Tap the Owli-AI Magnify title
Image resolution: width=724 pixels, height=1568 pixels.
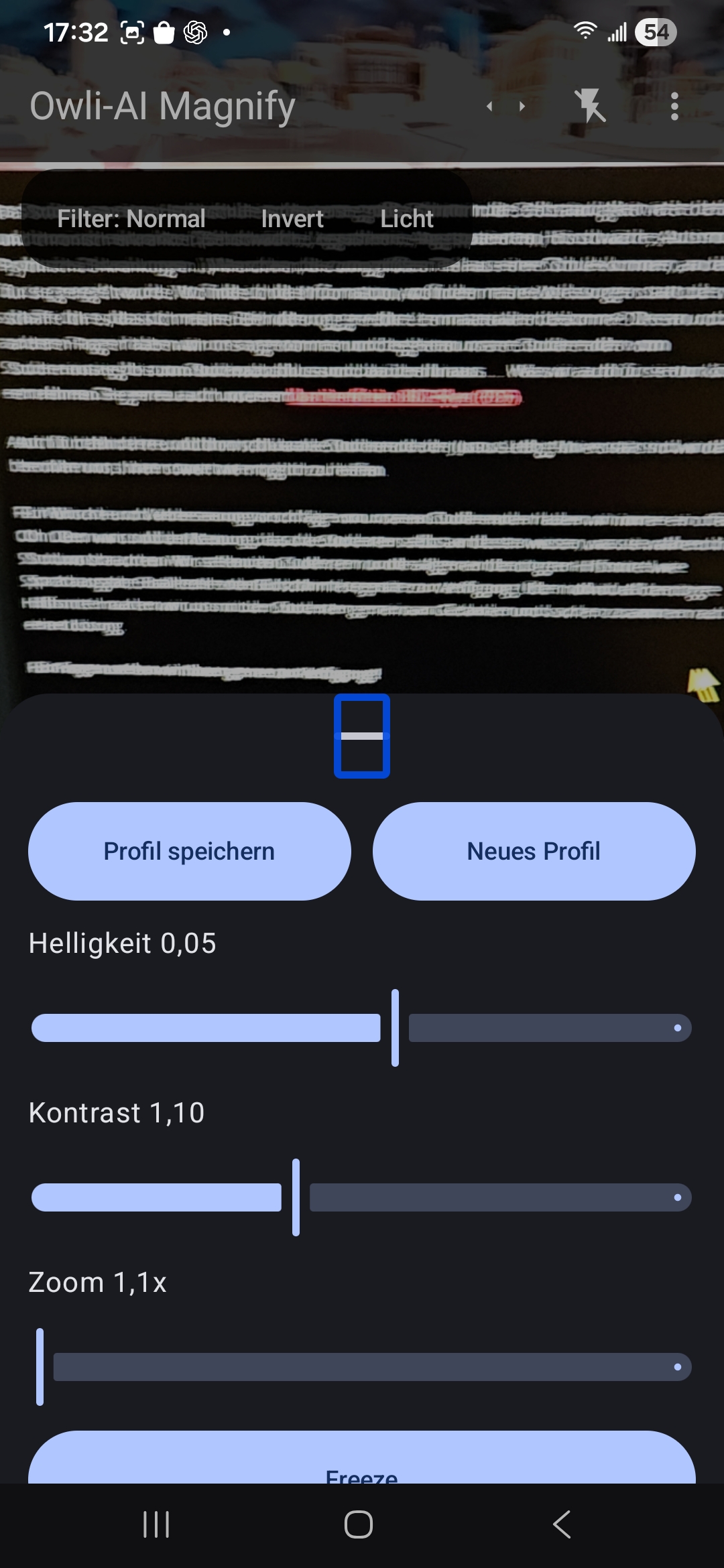[161, 106]
